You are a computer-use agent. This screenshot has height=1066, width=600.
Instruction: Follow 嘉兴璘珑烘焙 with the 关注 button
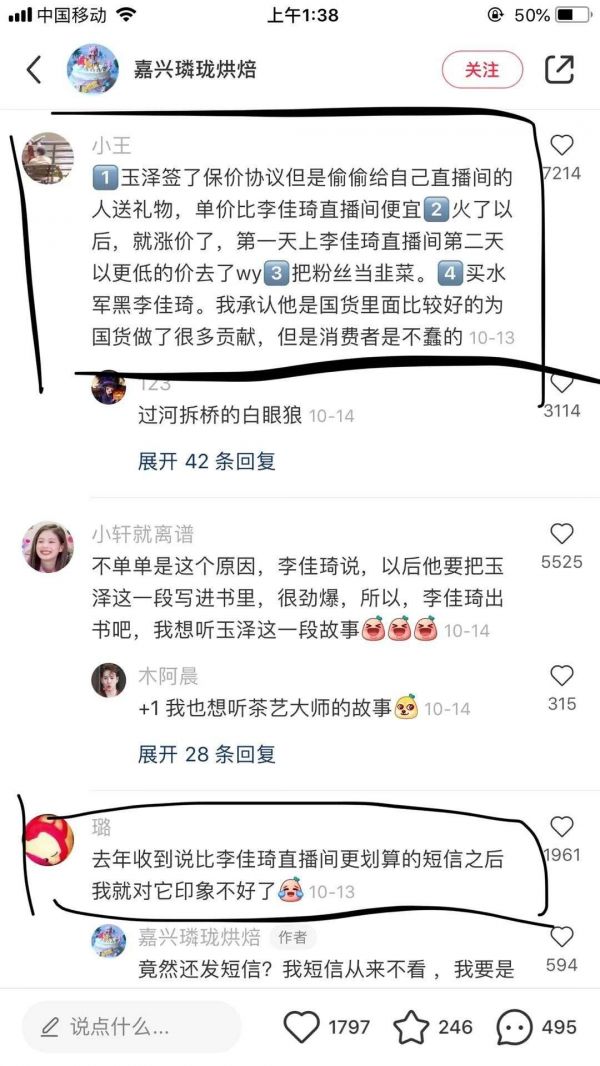pos(482,69)
